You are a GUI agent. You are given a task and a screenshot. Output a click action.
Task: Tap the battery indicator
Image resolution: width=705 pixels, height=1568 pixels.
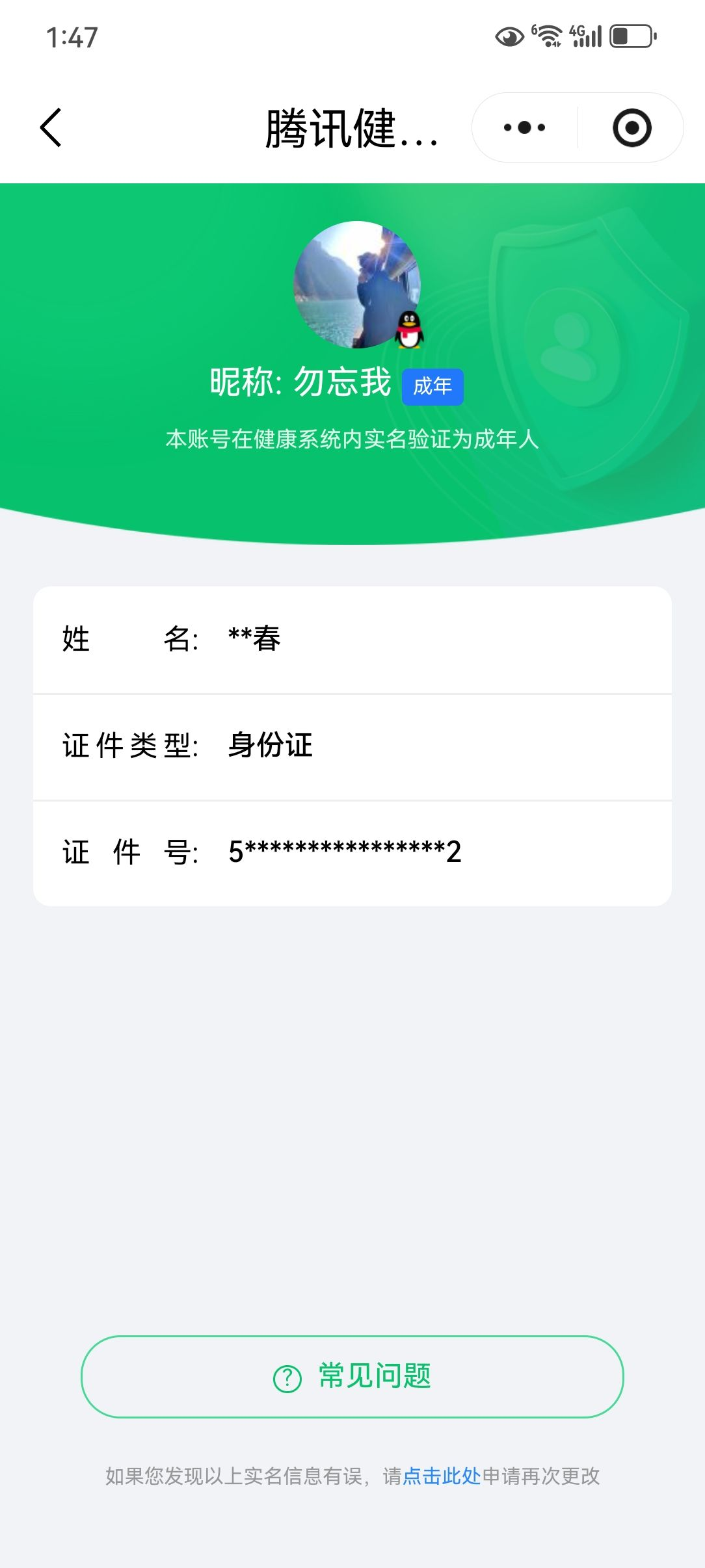pyautogui.click(x=629, y=37)
